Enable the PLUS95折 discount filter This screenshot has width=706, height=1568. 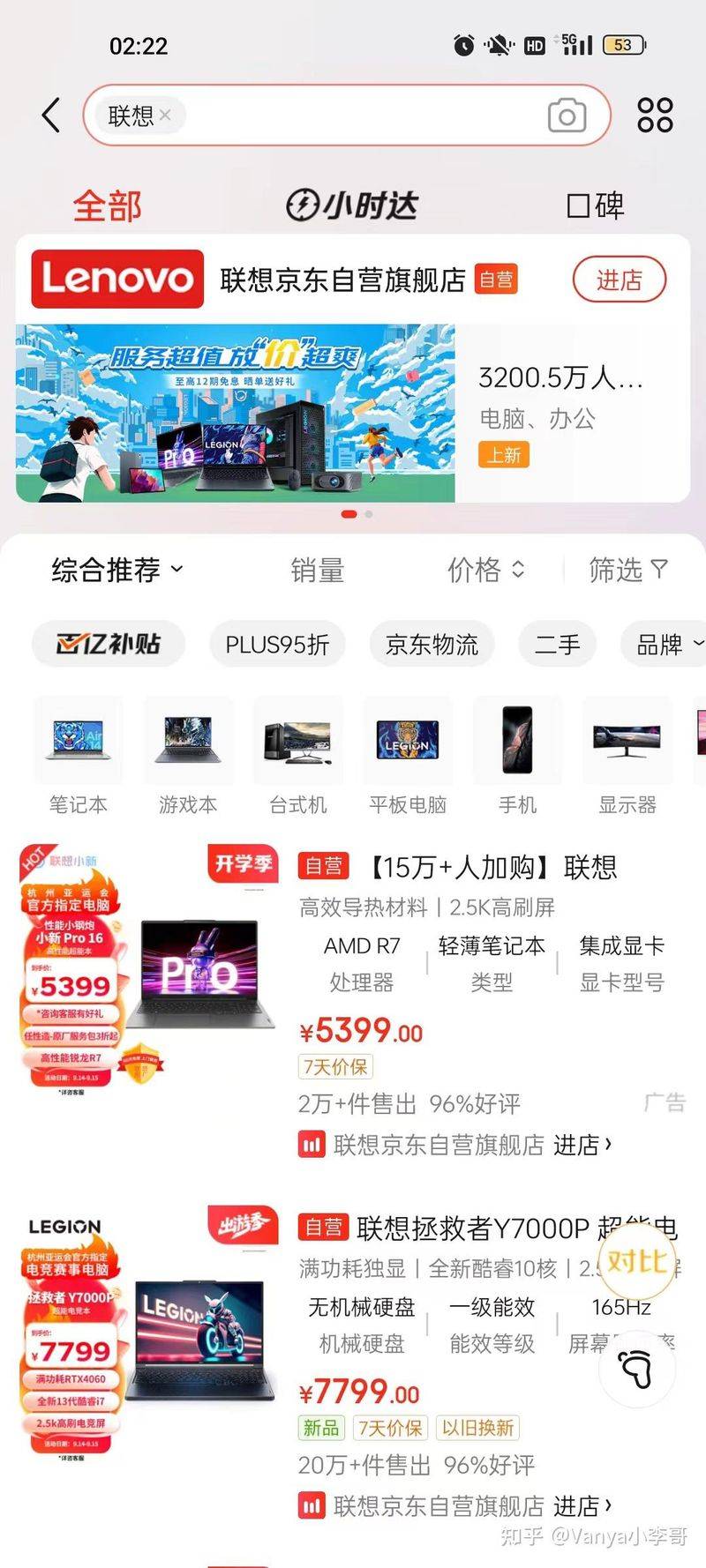coord(277,644)
